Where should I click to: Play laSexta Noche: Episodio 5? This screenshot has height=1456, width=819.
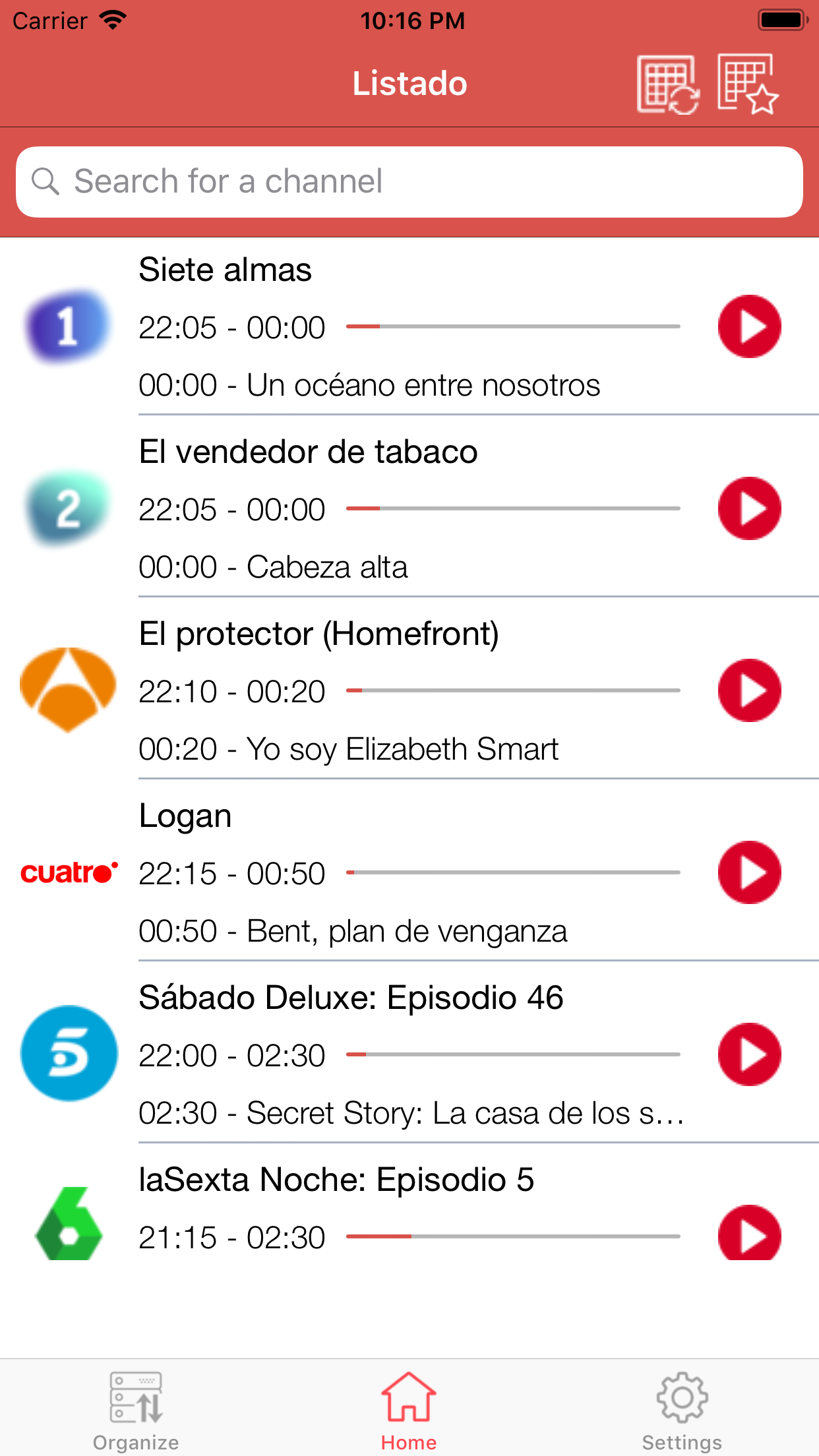(749, 1234)
